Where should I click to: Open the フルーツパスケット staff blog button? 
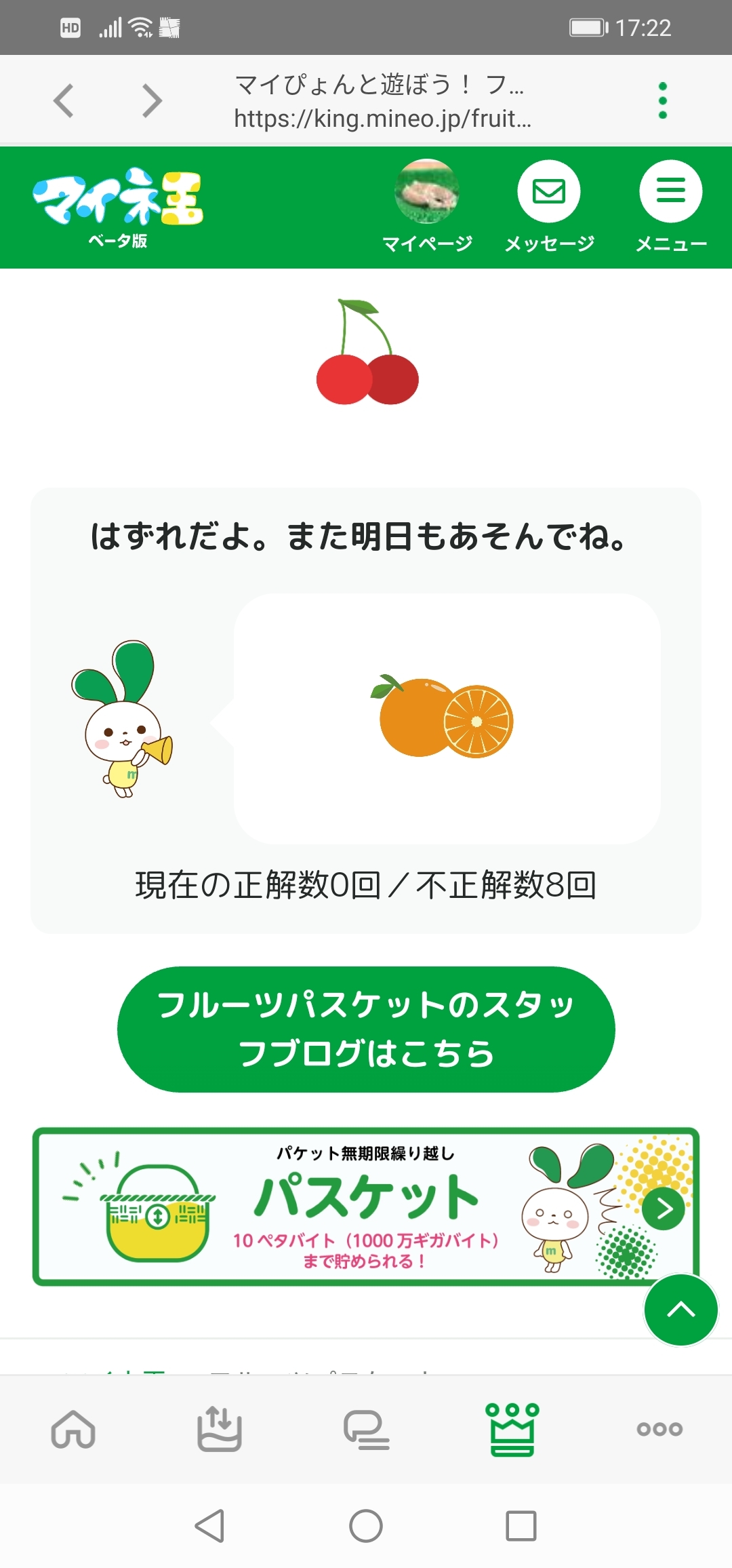pos(366,1029)
